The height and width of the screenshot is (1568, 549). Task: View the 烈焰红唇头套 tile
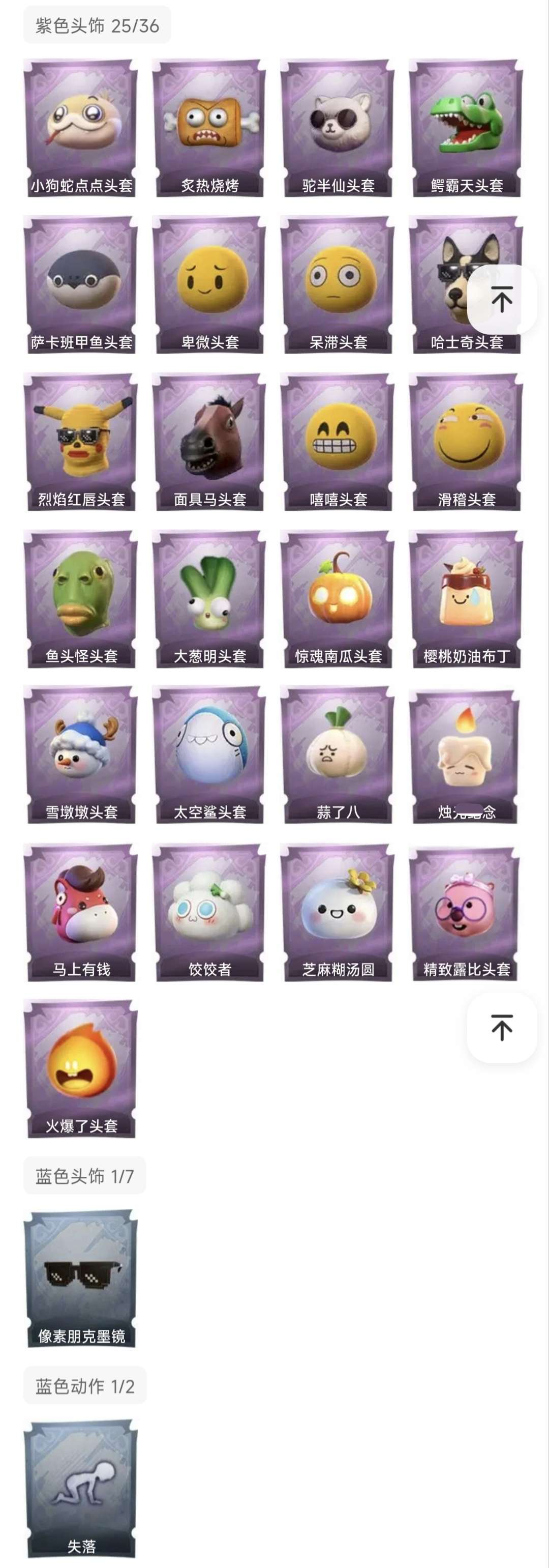[x=81, y=441]
